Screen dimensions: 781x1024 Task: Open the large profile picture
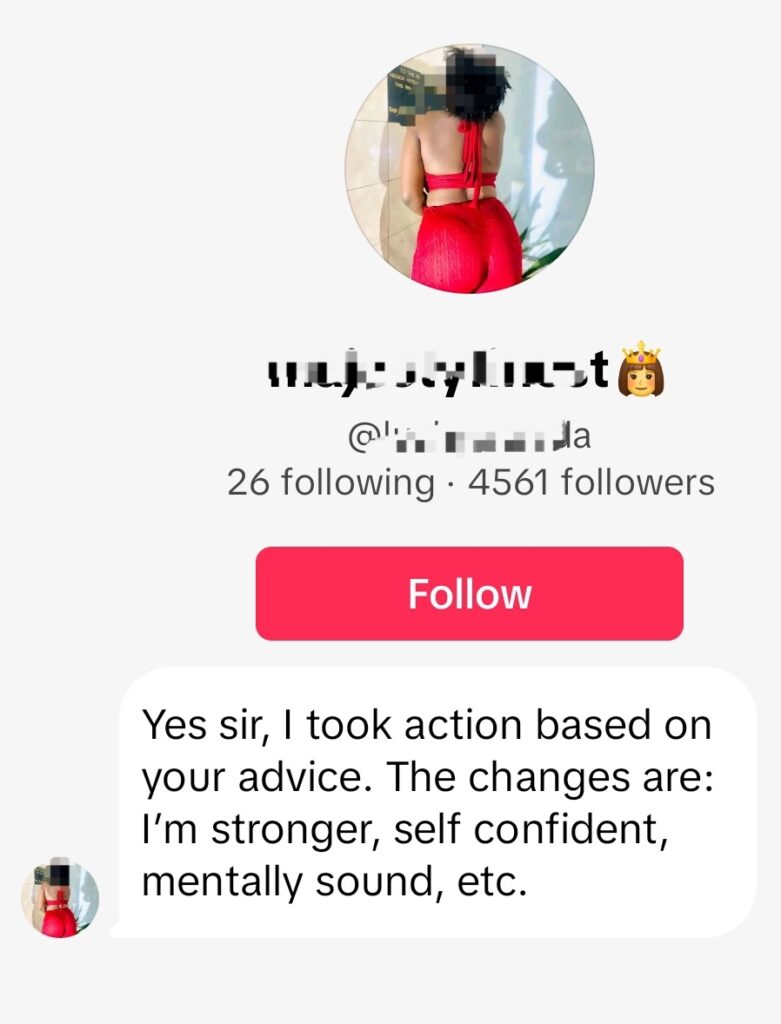469,168
